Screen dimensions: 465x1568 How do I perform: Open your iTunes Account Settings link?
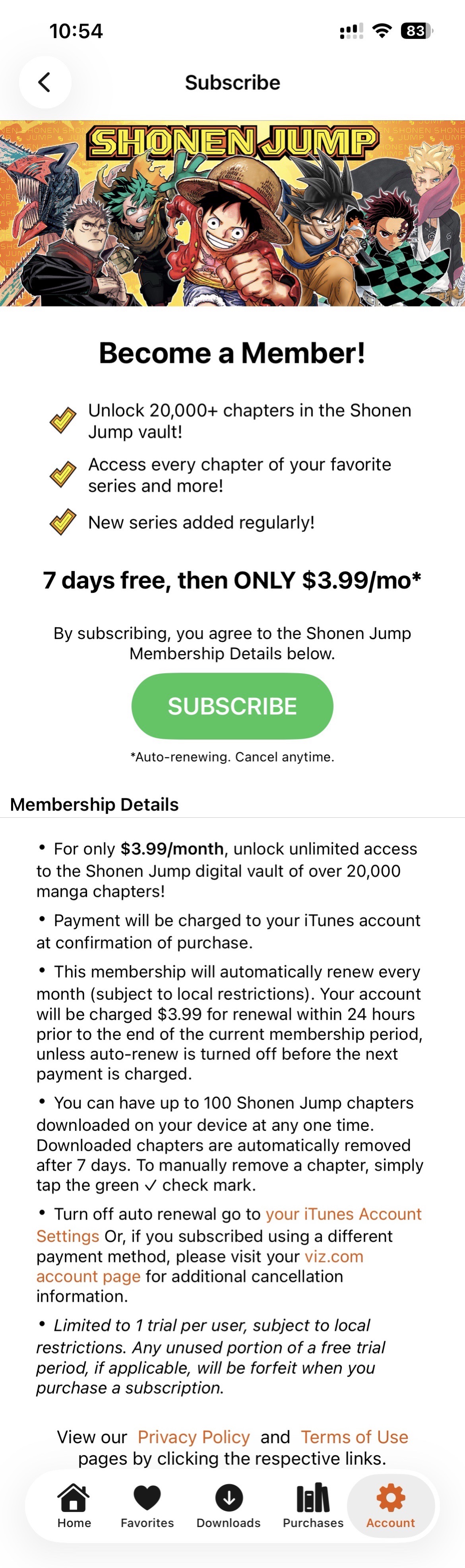click(x=343, y=1214)
